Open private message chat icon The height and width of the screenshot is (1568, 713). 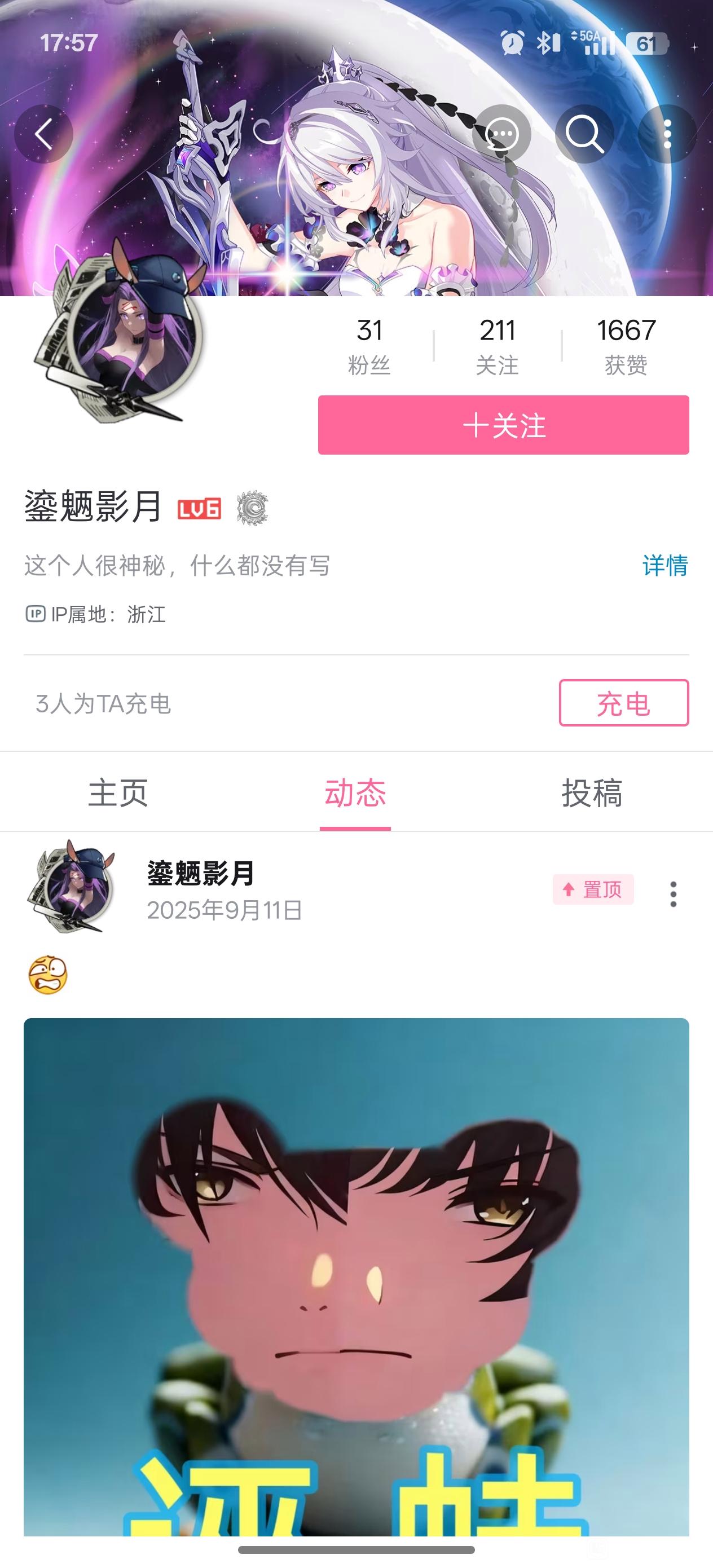pos(501,134)
